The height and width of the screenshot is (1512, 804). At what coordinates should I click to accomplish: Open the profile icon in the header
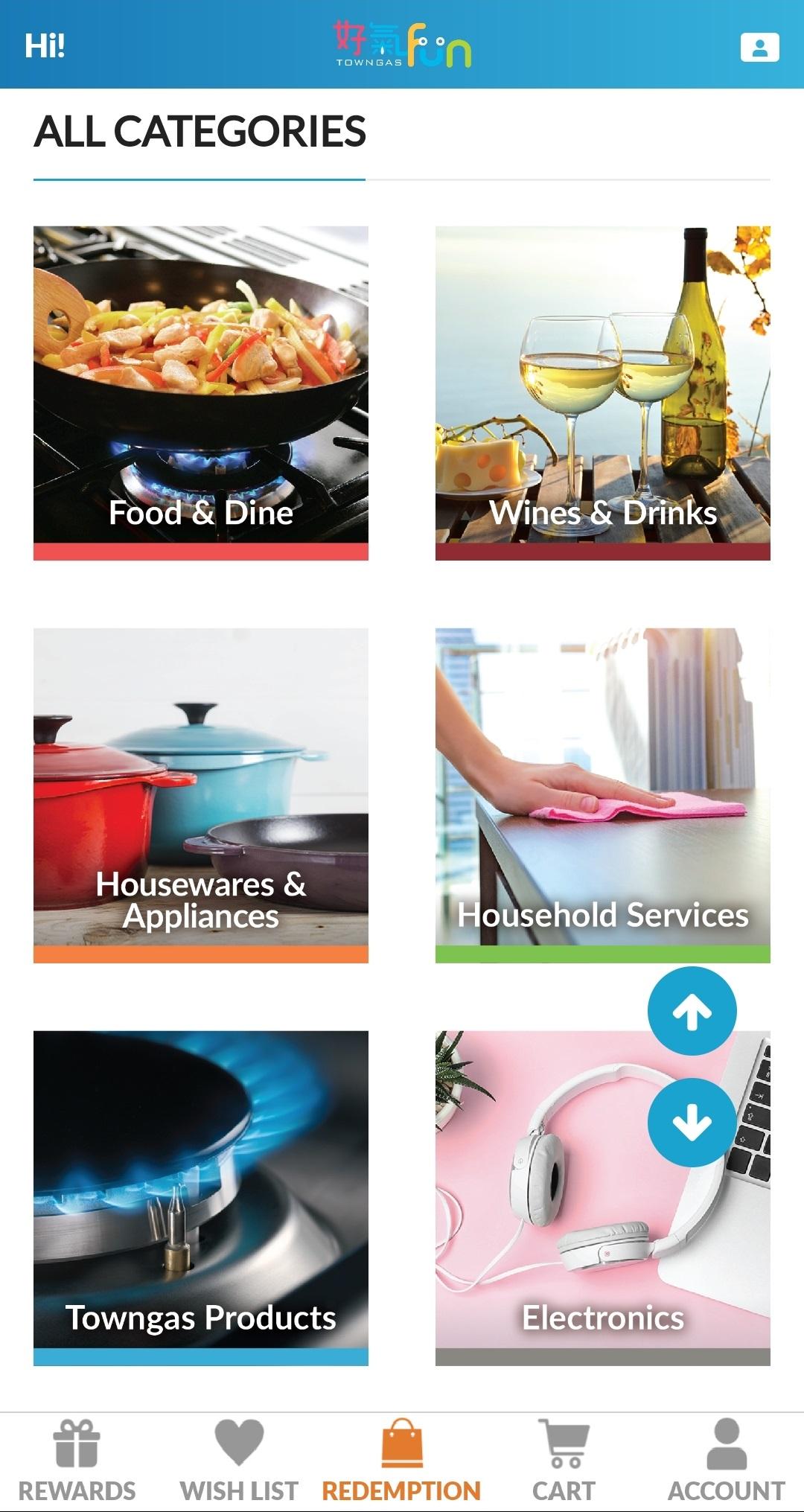(759, 47)
